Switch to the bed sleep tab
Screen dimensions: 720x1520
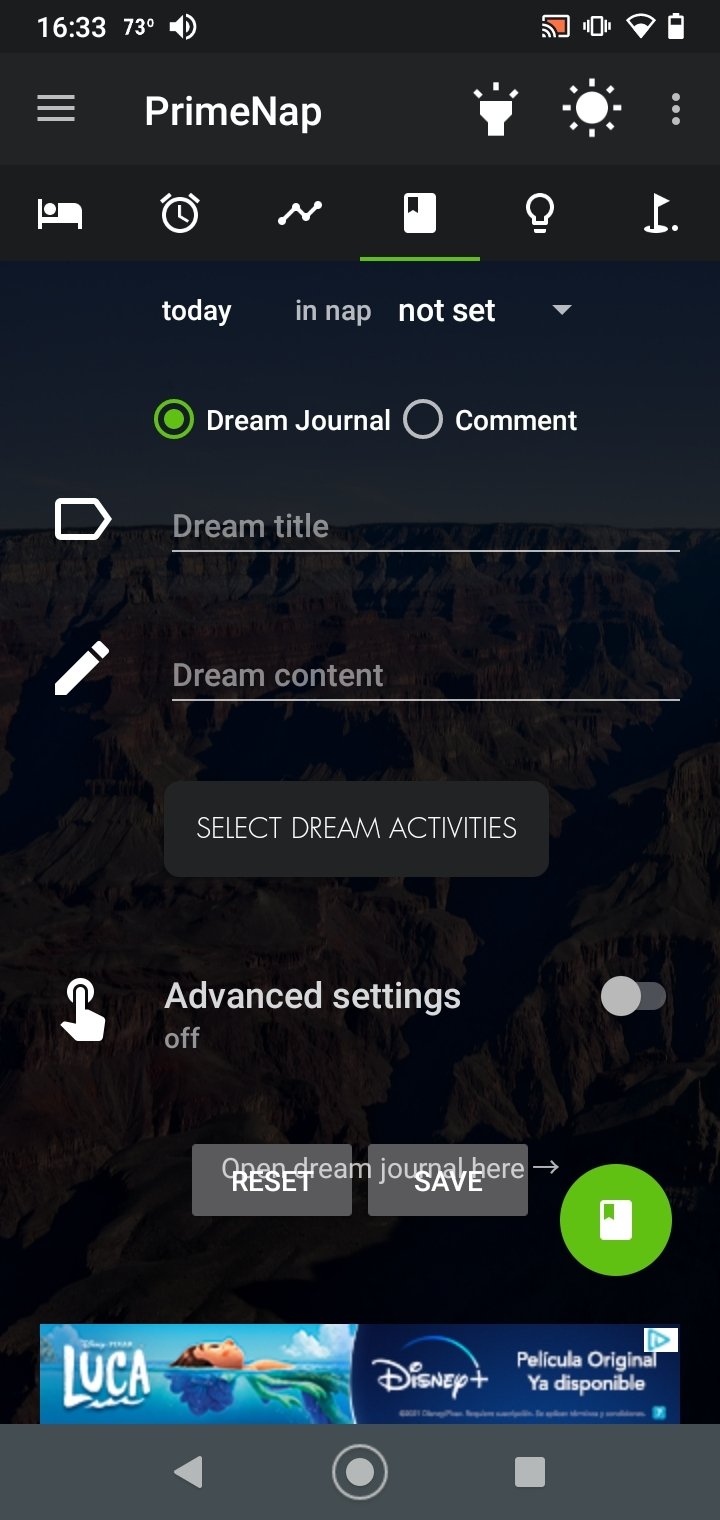(60, 213)
